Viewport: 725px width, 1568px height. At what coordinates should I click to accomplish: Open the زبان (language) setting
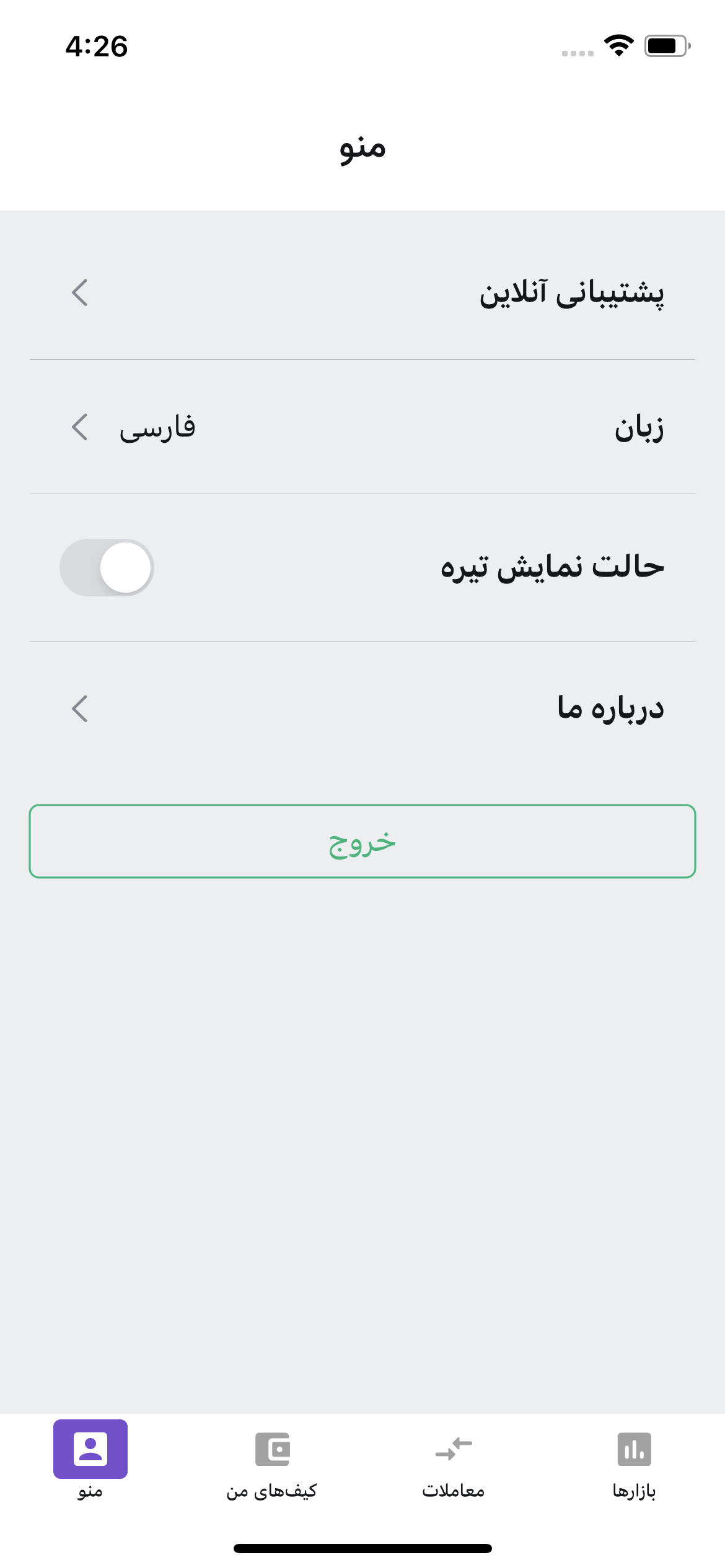pos(362,427)
